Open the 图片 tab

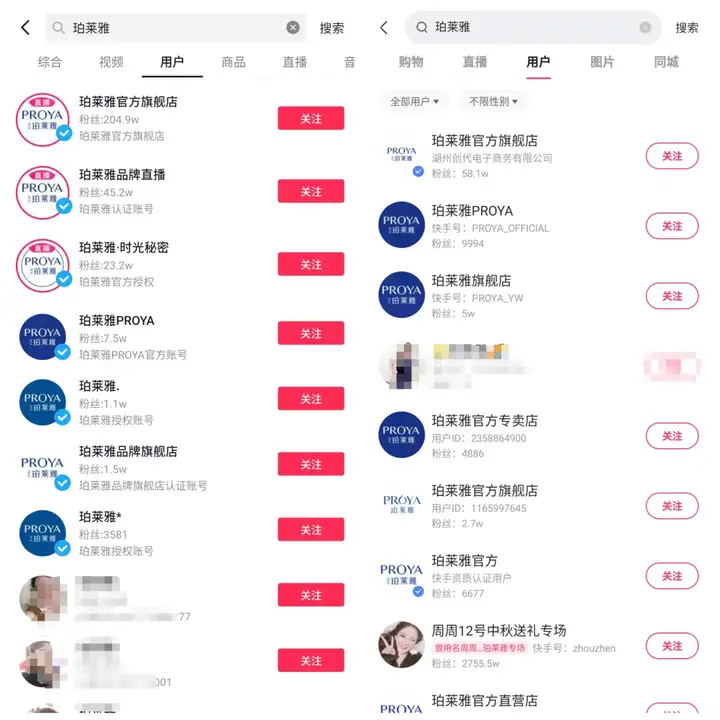(x=602, y=62)
